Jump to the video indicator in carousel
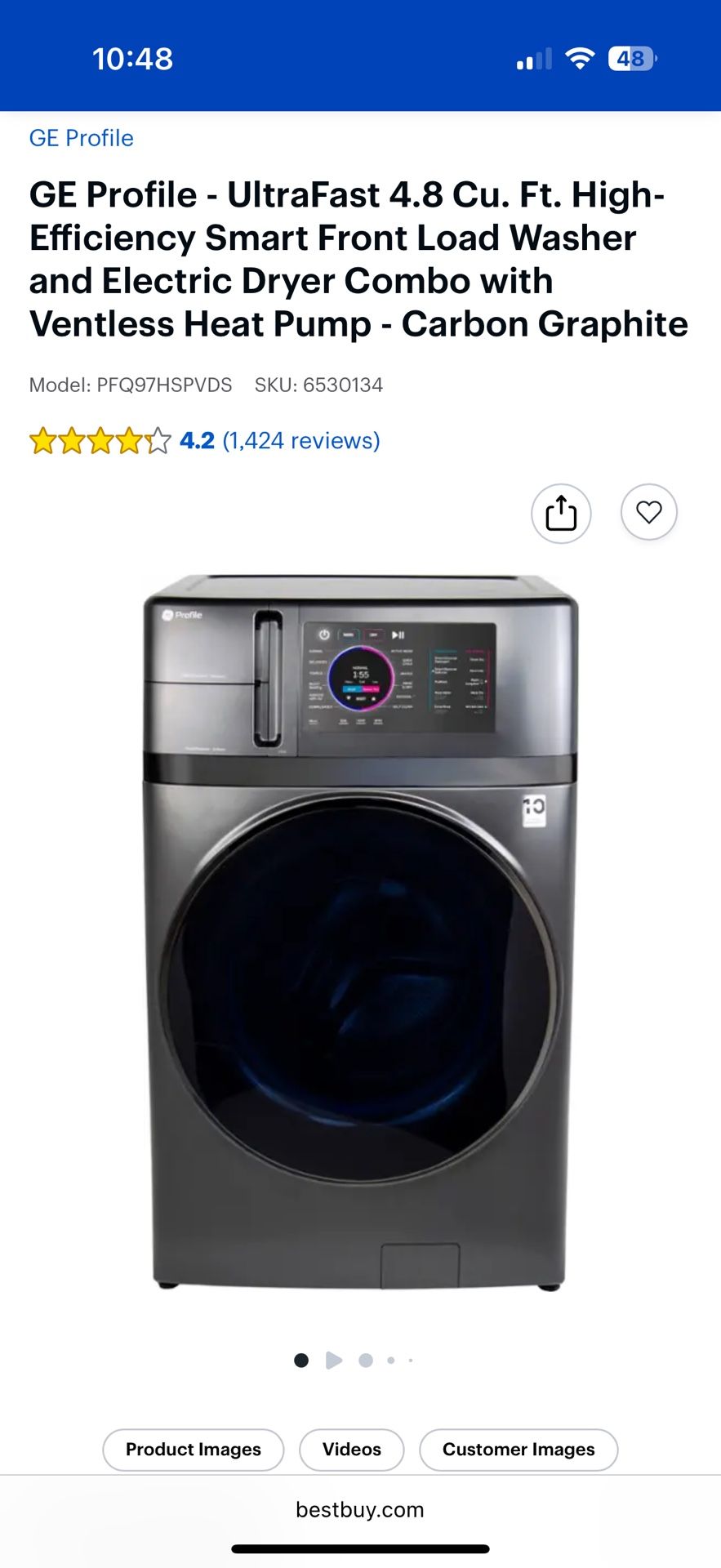 click(333, 1360)
